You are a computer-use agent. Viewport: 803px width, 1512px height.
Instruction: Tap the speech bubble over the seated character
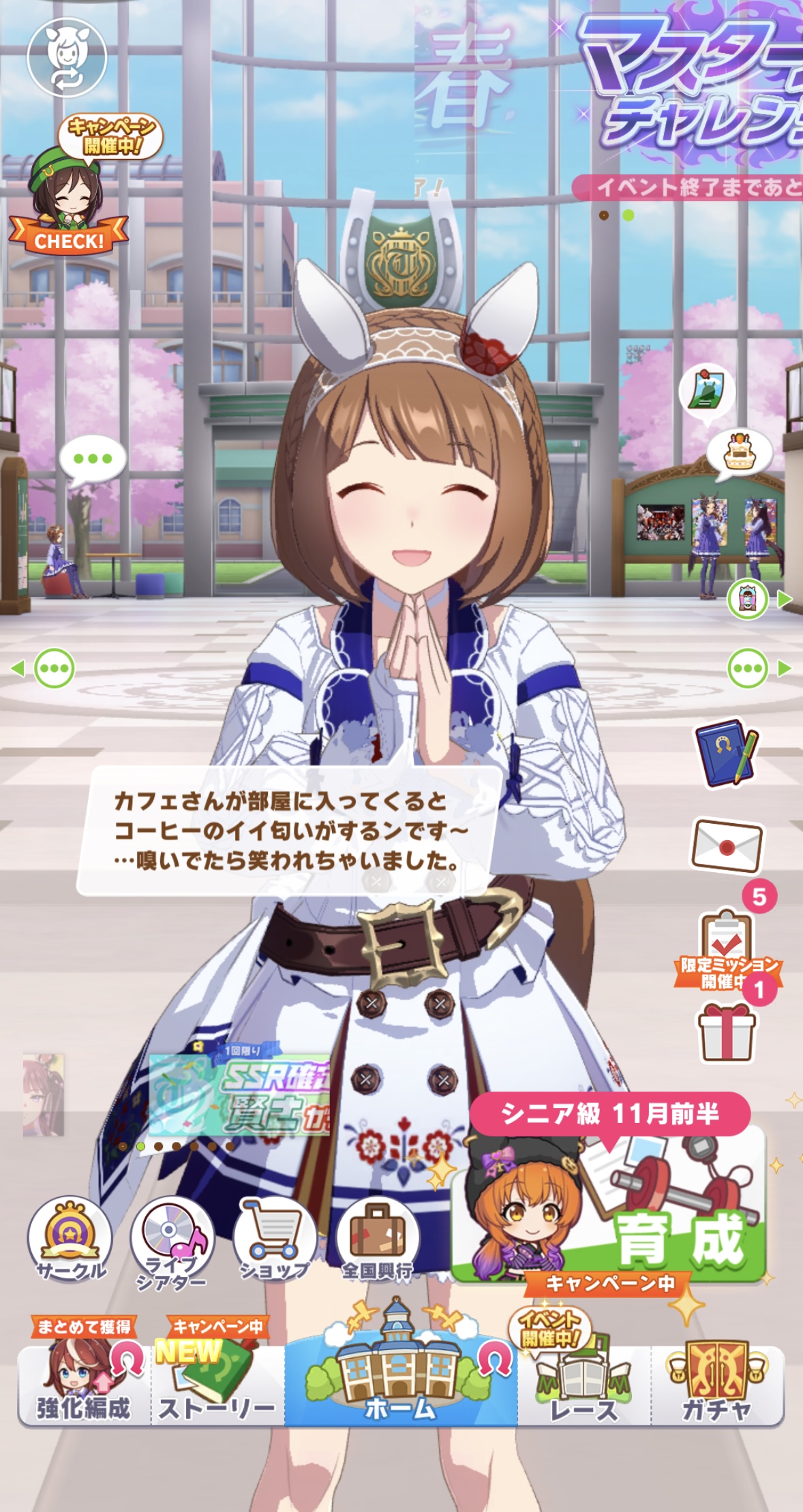point(93,459)
